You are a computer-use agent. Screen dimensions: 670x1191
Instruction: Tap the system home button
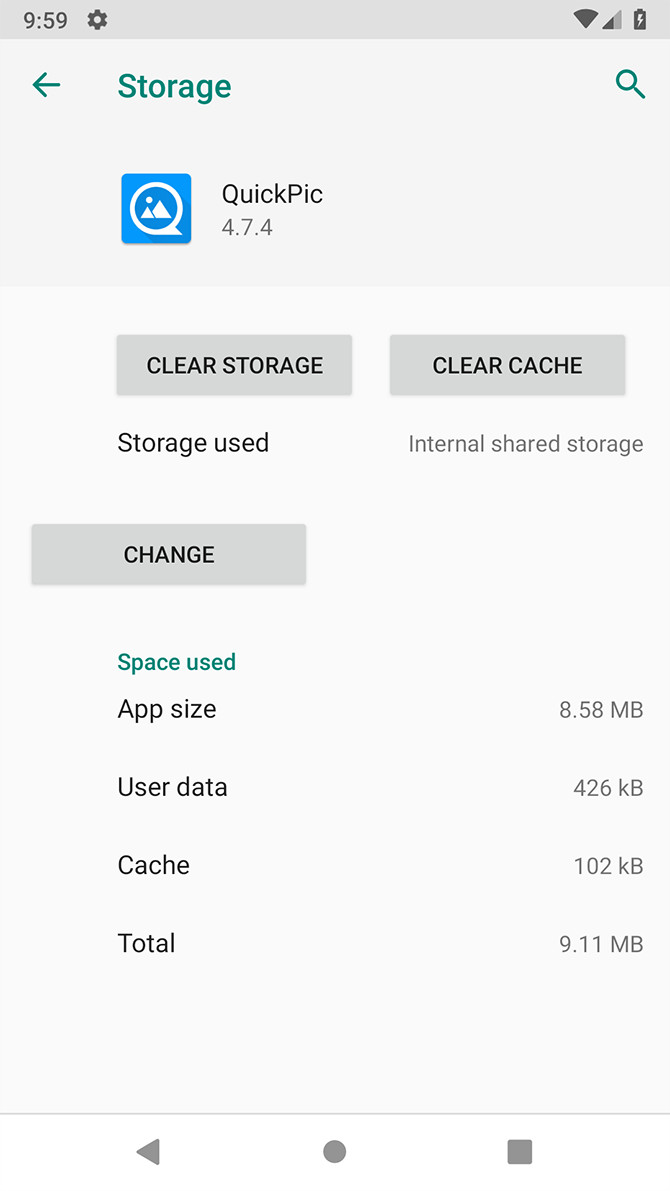tap(335, 1152)
